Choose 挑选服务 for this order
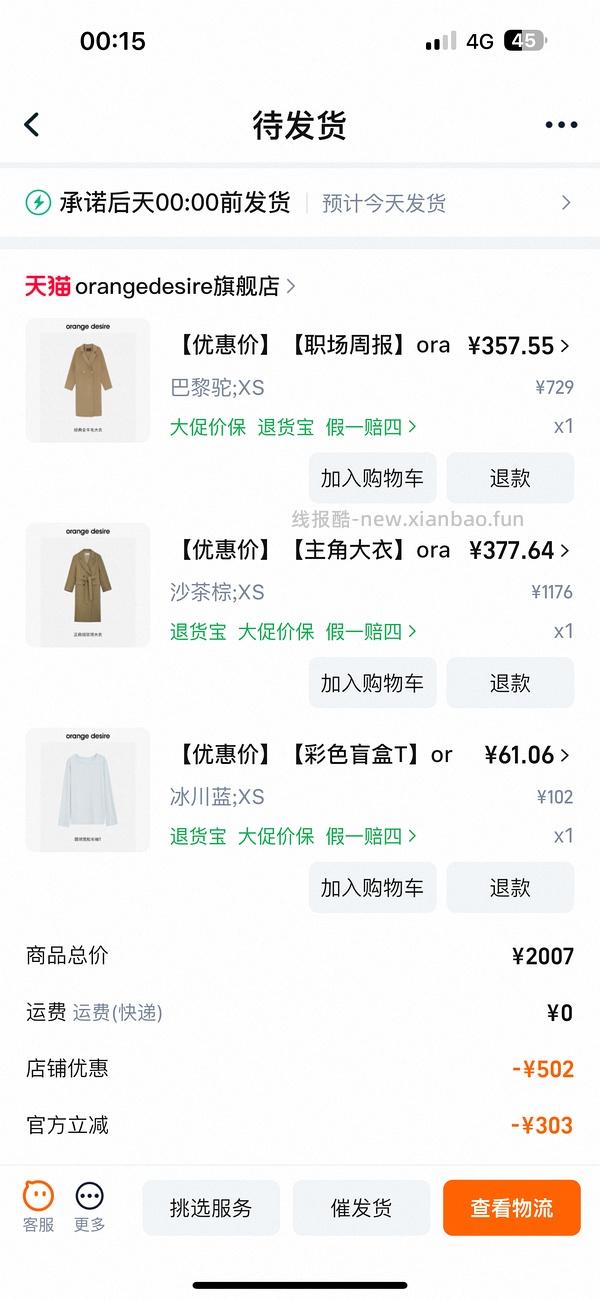 pyautogui.click(x=211, y=1208)
